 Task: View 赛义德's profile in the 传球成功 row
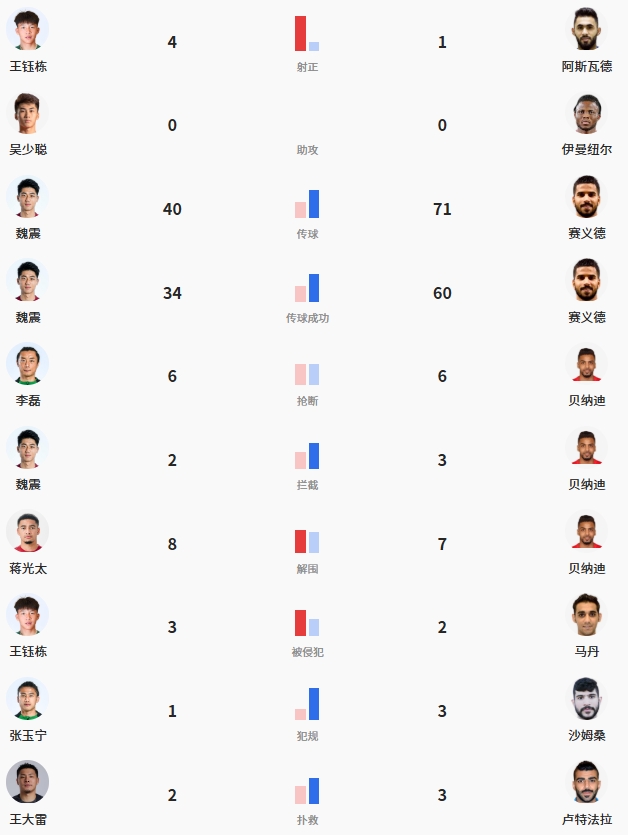(x=587, y=281)
